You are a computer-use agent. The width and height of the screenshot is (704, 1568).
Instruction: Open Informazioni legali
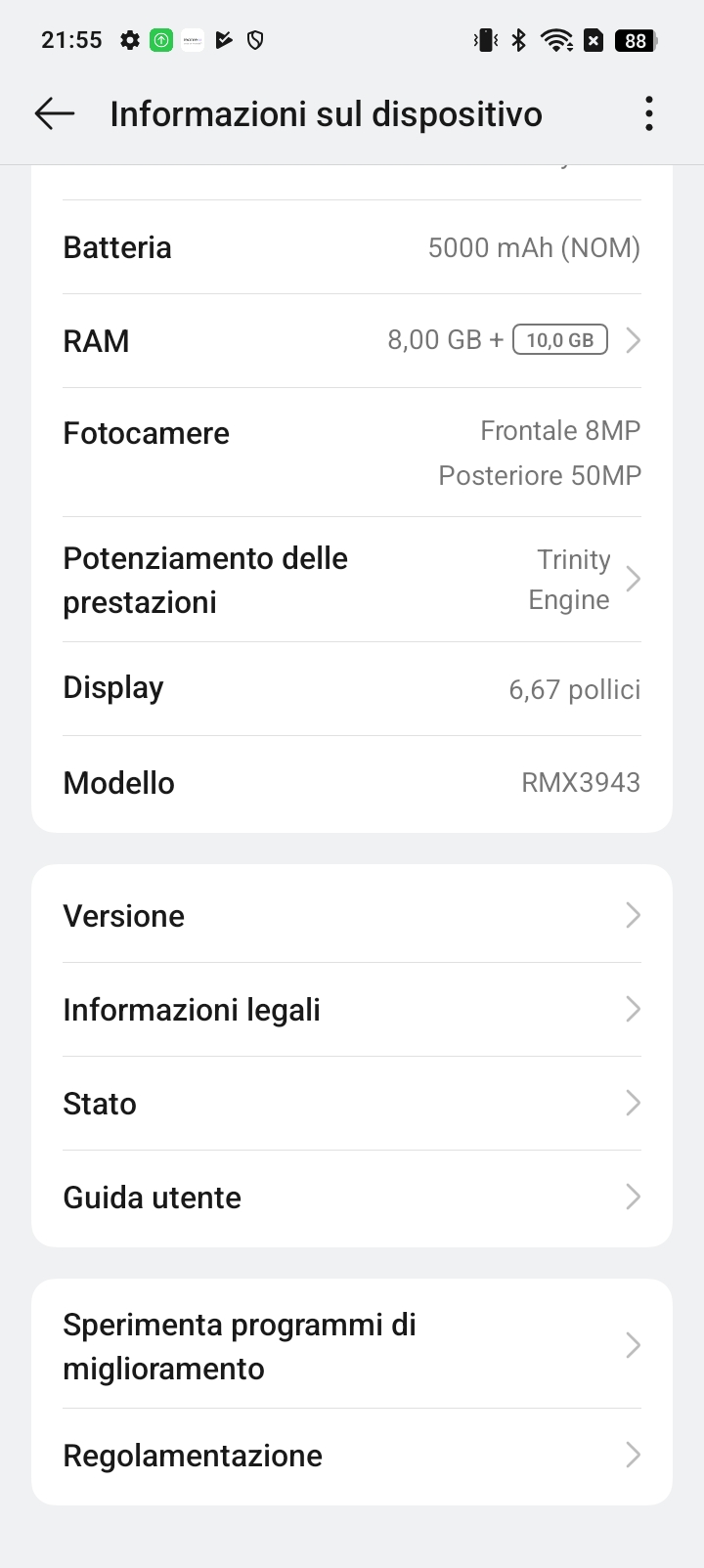(352, 1009)
